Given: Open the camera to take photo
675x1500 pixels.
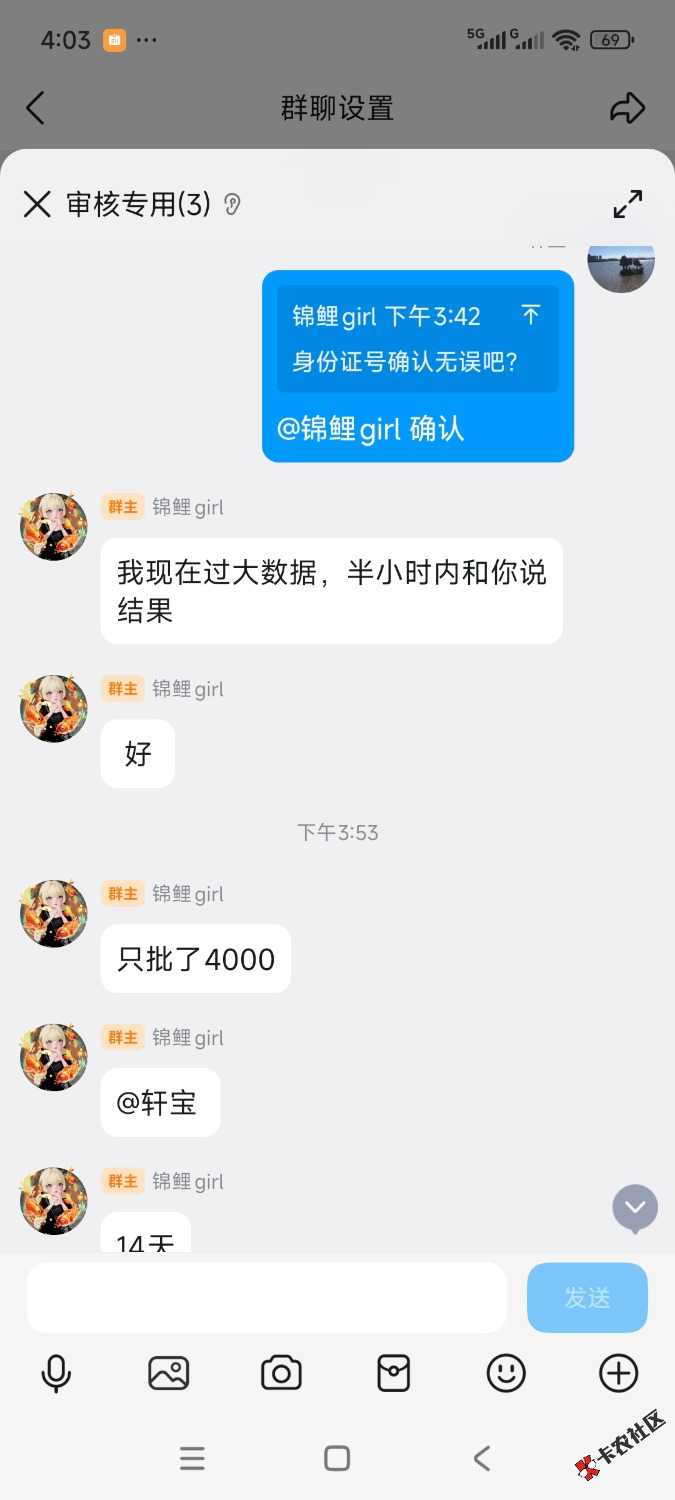Looking at the screenshot, I should click(281, 1373).
